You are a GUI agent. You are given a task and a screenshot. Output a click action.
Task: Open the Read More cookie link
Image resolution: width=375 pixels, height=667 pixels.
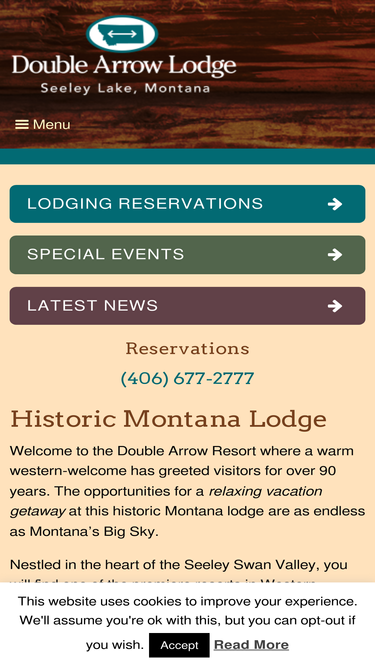[x=251, y=645]
